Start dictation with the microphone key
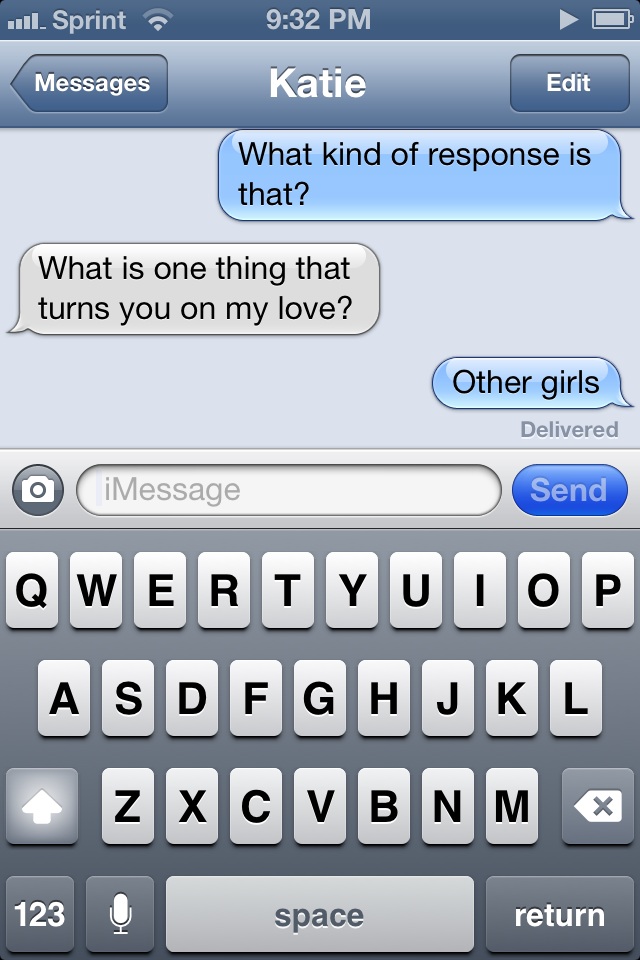Screen dimensions: 640x960 120,914
